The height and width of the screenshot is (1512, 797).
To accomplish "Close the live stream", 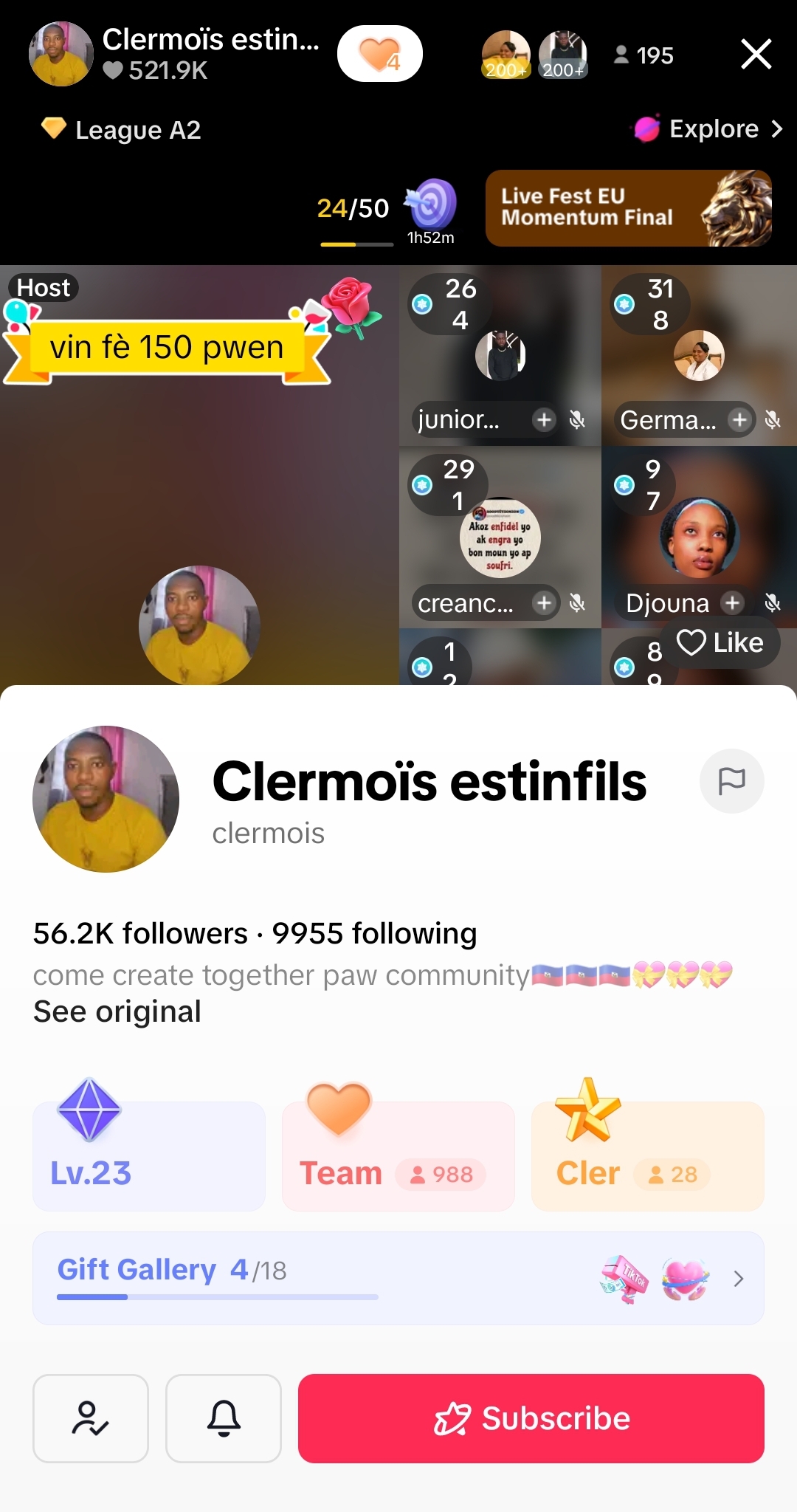I will pyautogui.click(x=756, y=55).
